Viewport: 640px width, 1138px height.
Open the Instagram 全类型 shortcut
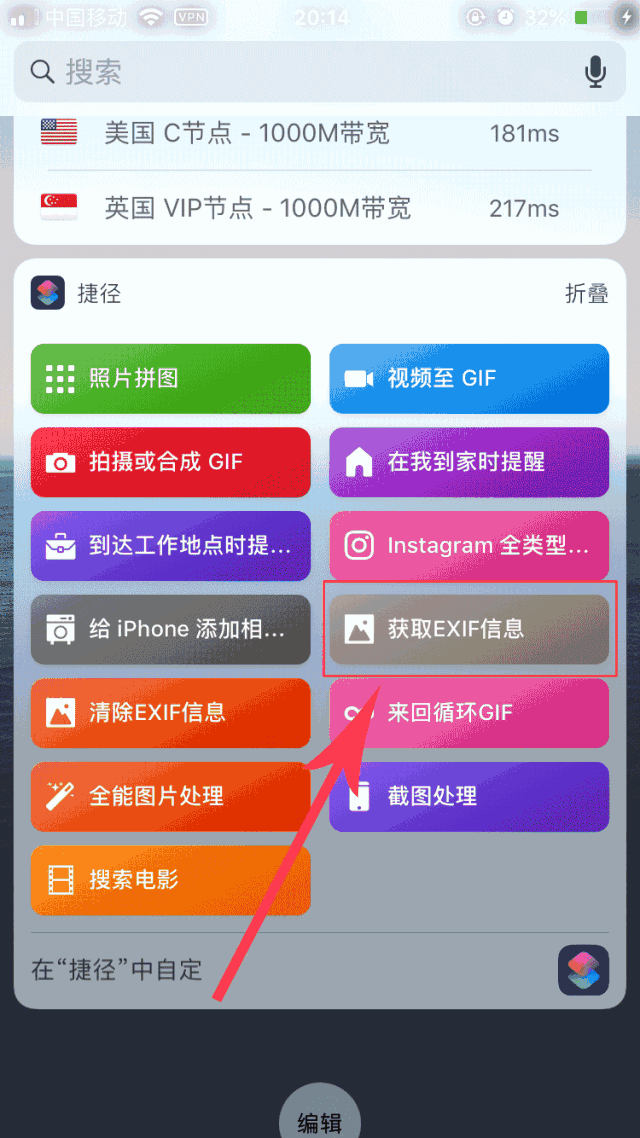(469, 546)
